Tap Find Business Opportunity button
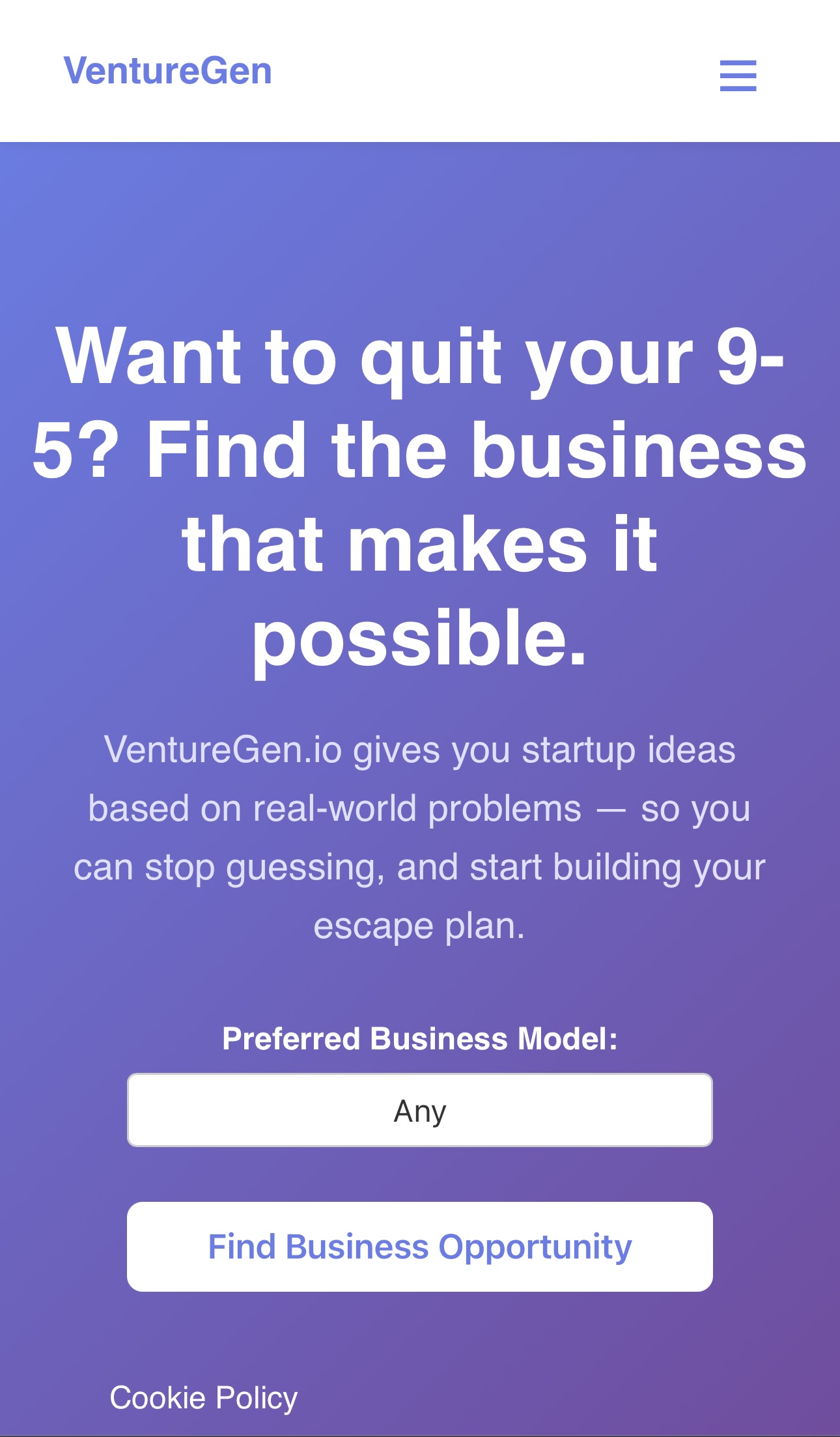840x1437 pixels. pyautogui.click(x=419, y=1246)
